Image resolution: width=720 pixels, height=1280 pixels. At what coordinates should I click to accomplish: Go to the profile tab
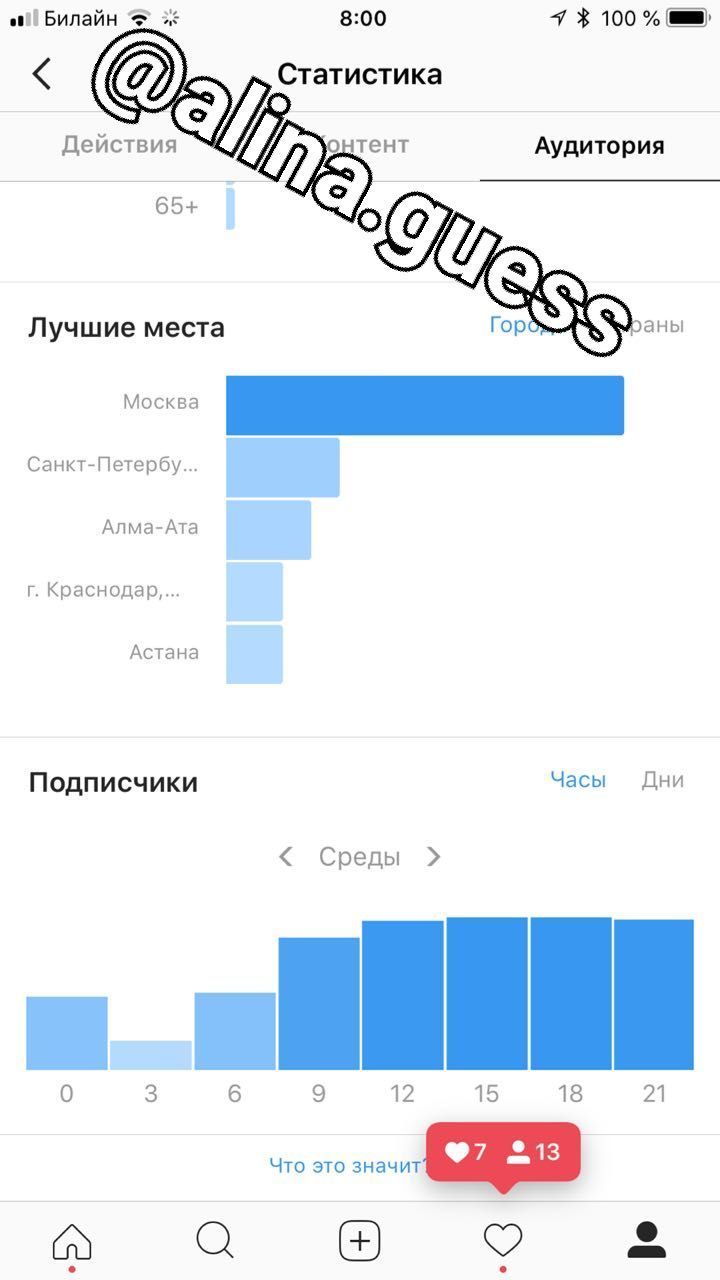coord(647,1241)
